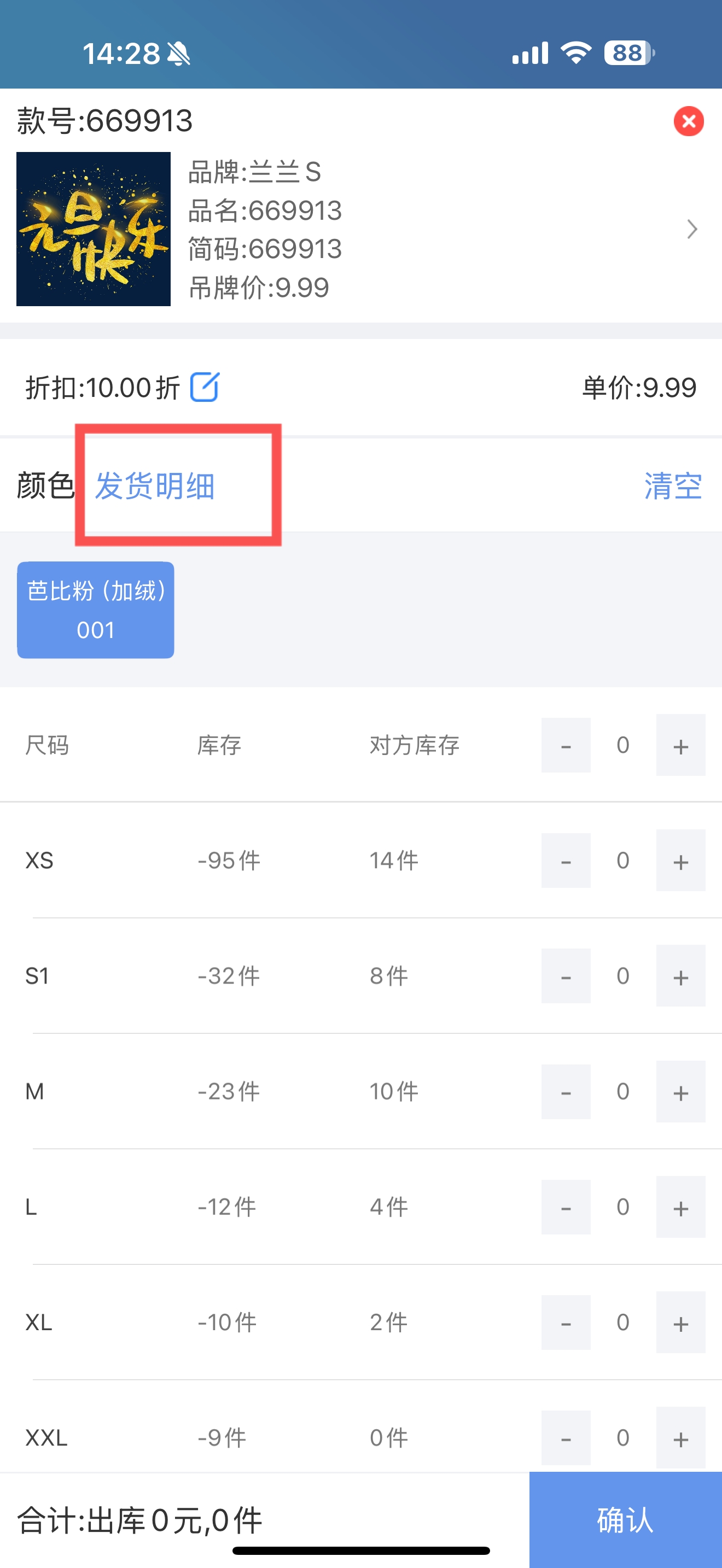This screenshot has height=1568, width=722.
Task: Tap 清空 to clear quantities
Action: point(673,485)
